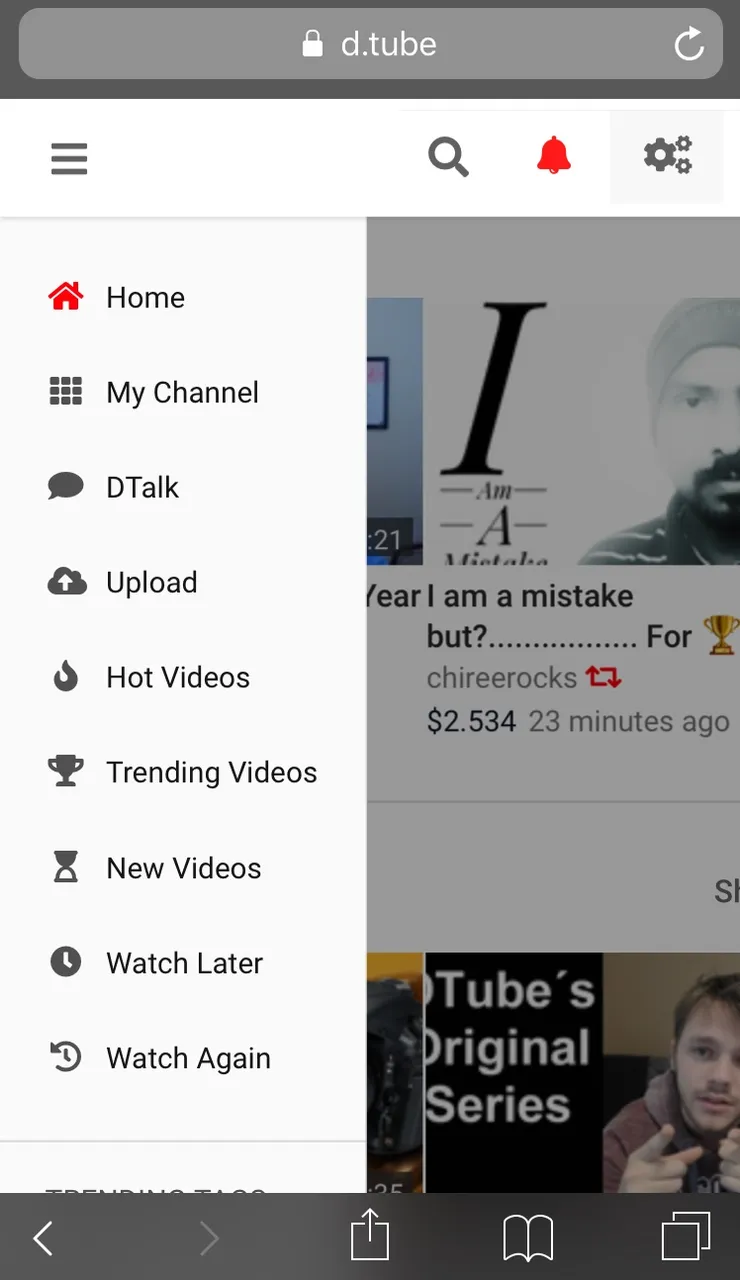
Task: Open the red notifications bell
Action: pyautogui.click(x=553, y=156)
